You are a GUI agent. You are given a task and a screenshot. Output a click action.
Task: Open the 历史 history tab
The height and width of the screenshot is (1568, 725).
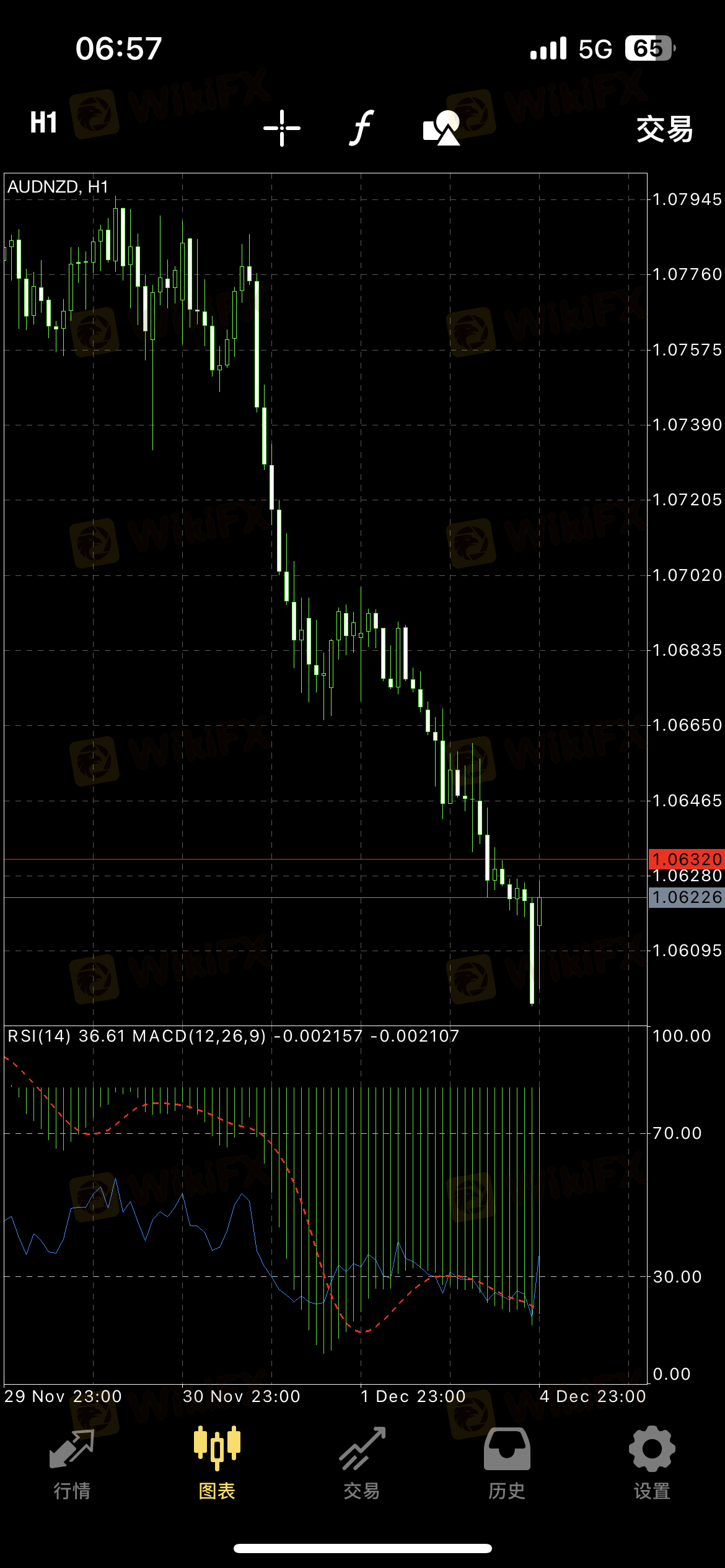[x=507, y=1464]
